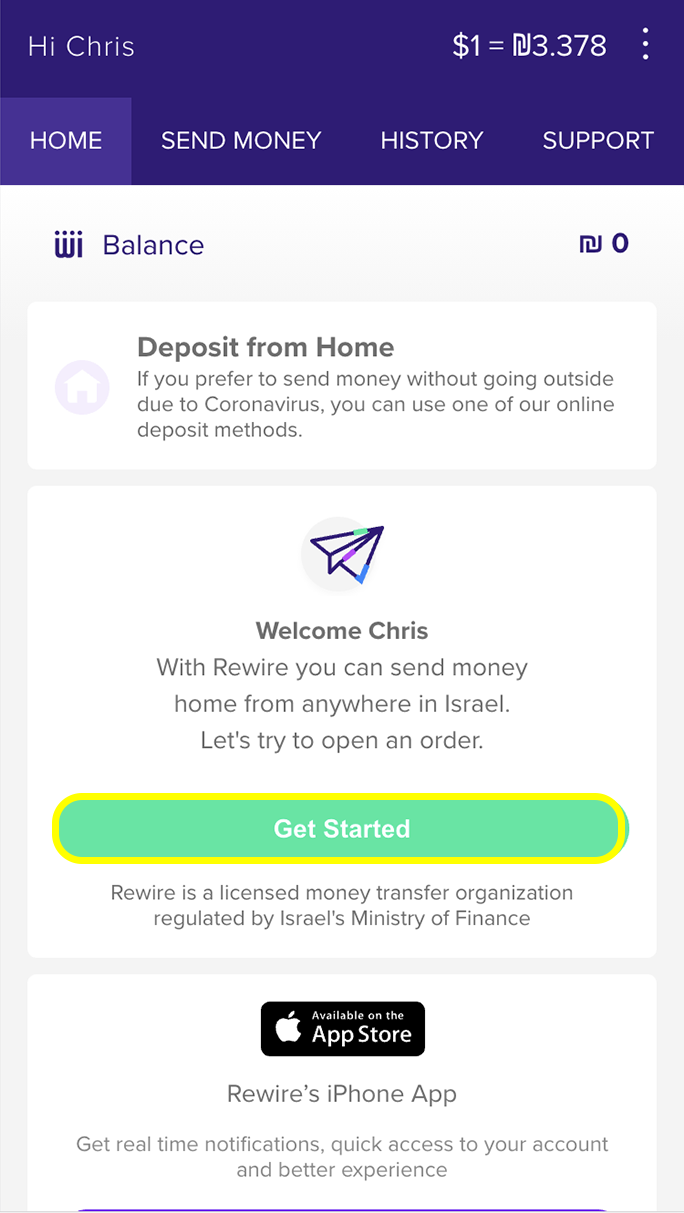Open the History tab
The width and height of the screenshot is (684, 1213).
point(432,141)
